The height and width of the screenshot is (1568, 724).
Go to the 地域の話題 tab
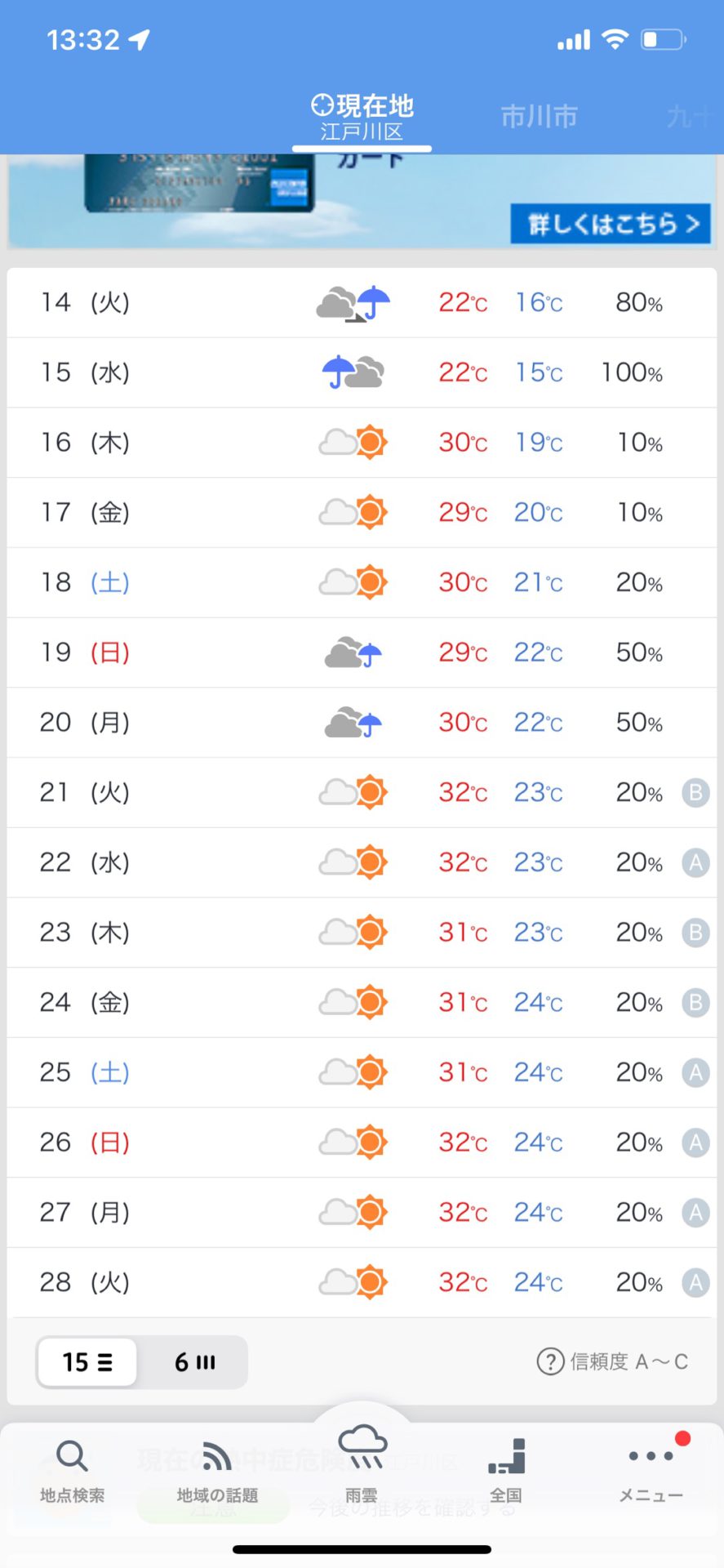pos(217,1473)
